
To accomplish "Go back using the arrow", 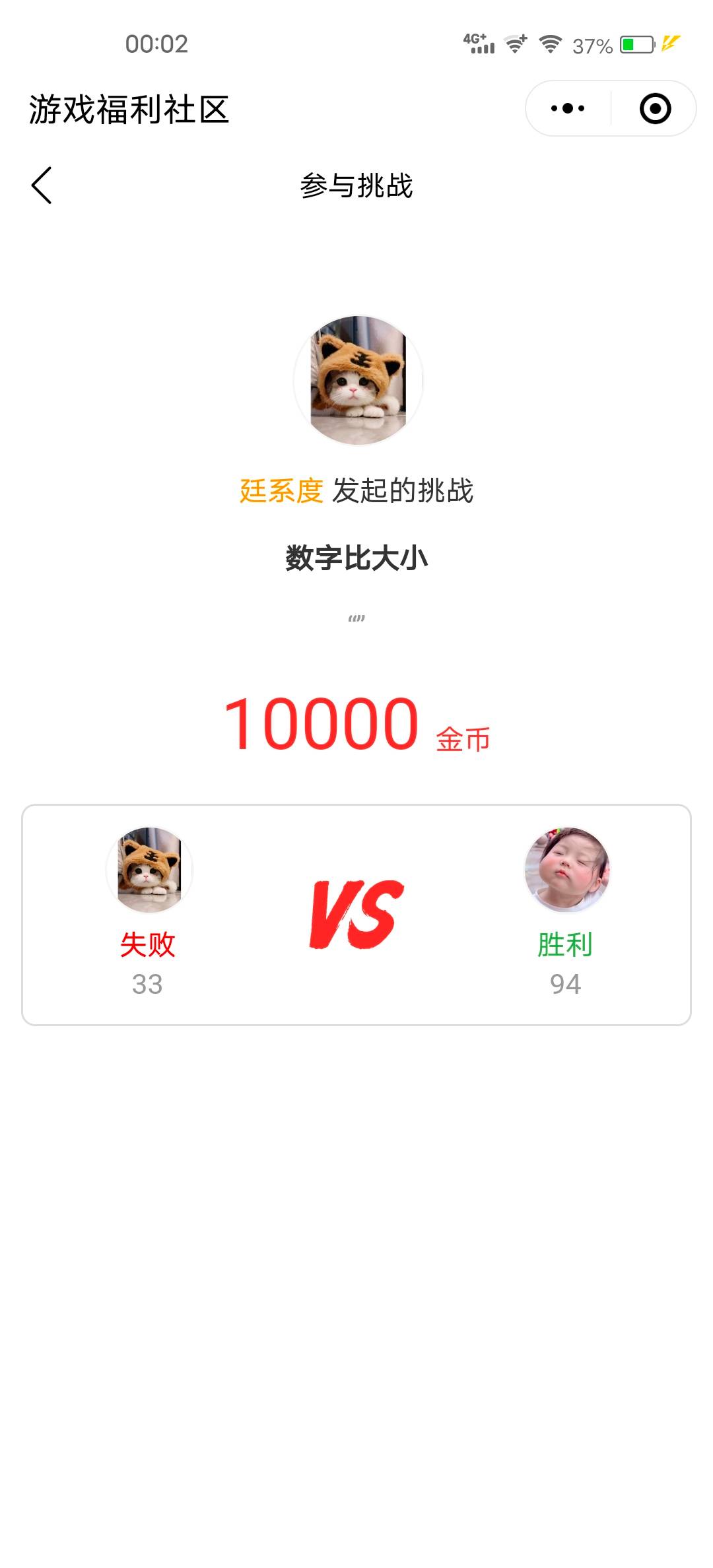I will tap(42, 185).
